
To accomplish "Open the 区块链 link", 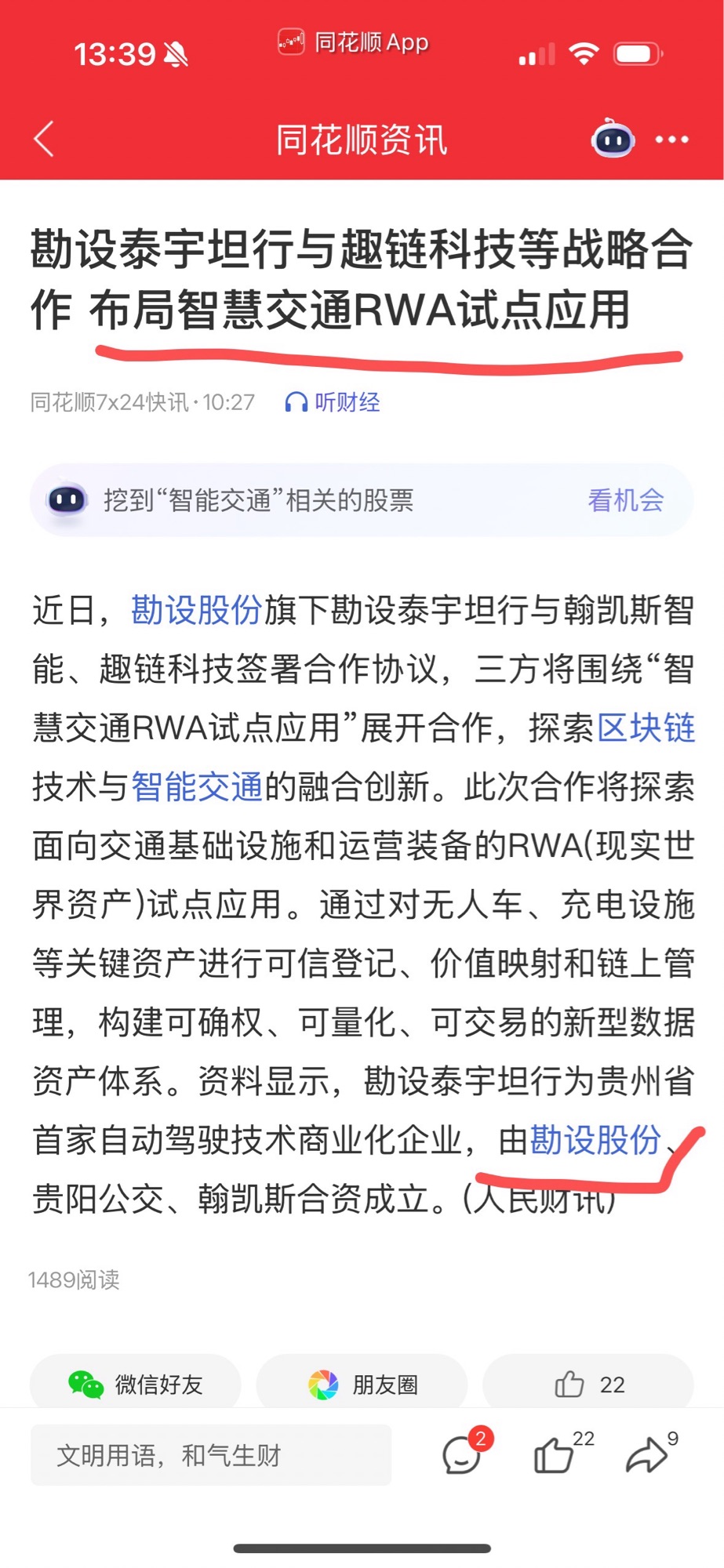I will click(x=646, y=727).
